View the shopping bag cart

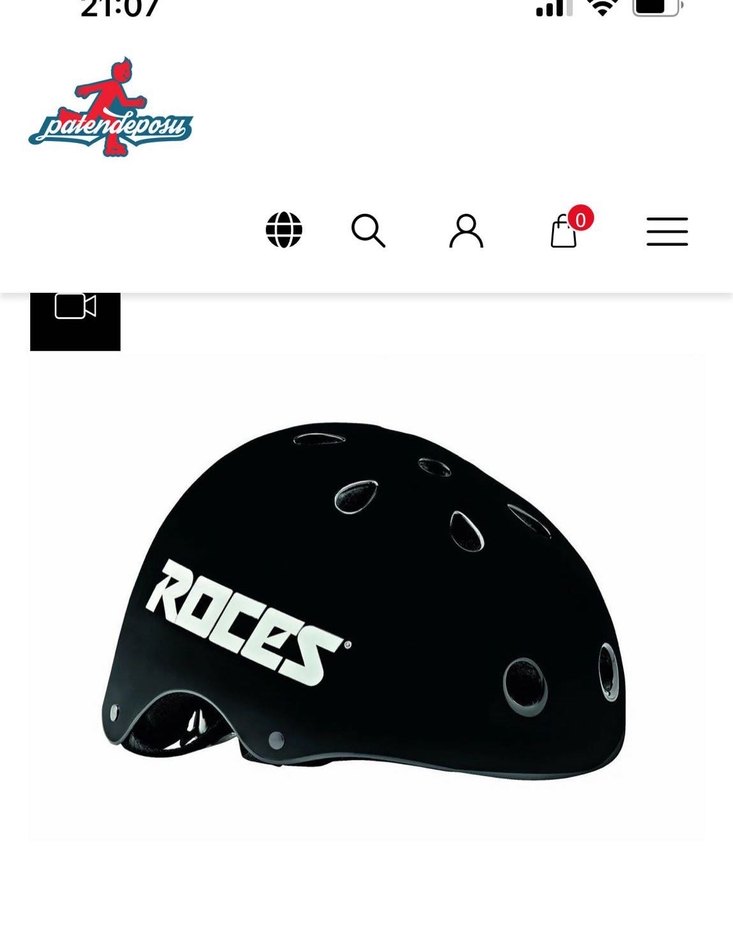564,232
